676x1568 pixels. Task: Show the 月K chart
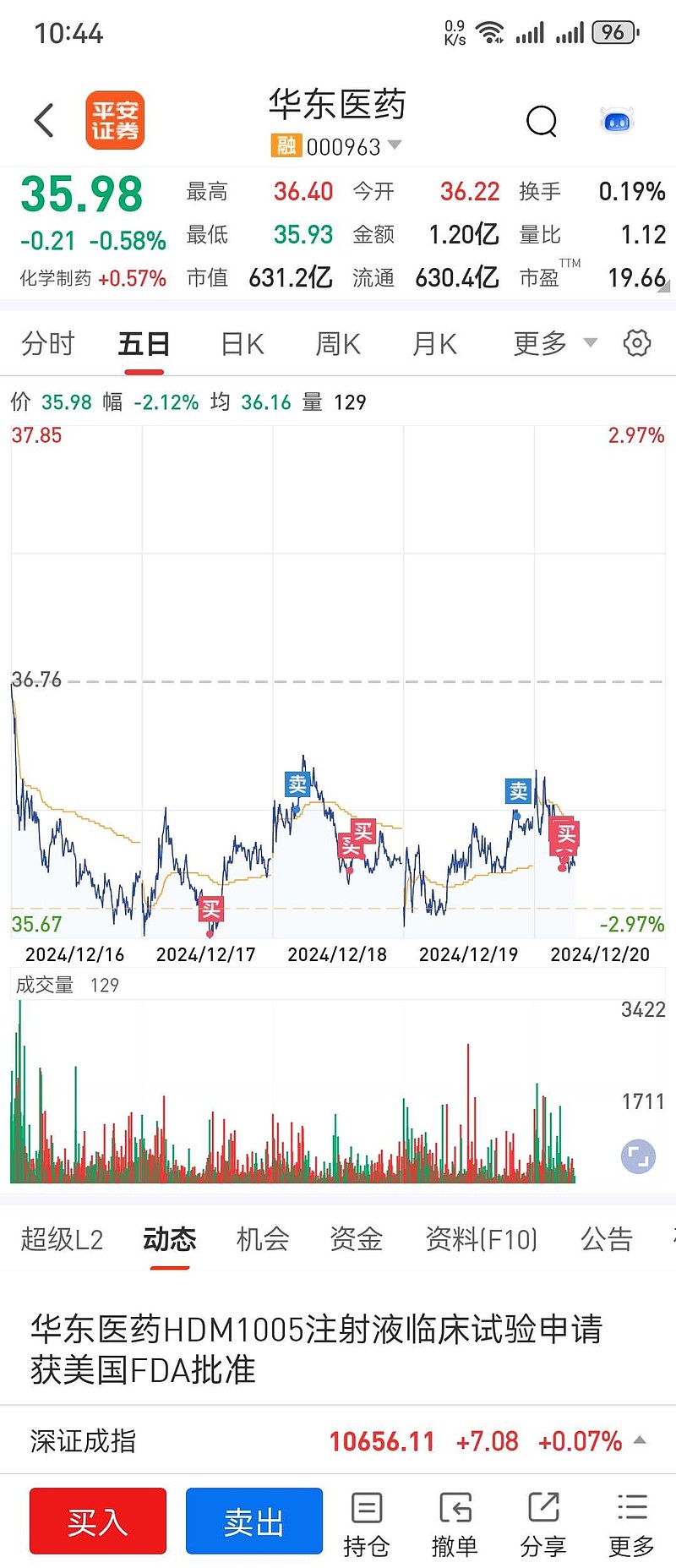(x=434, y=344)
